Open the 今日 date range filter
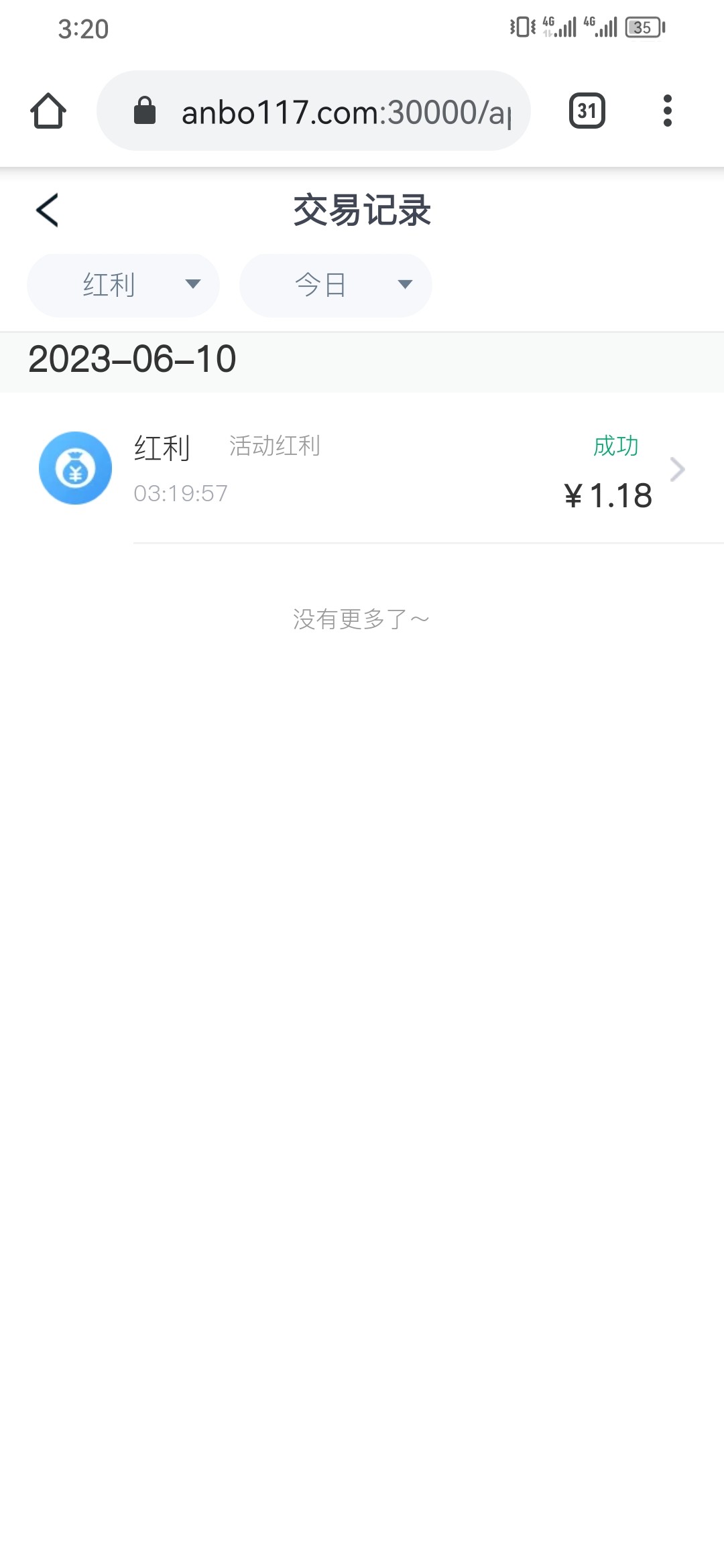724x1568 pixels. point(335,285)
